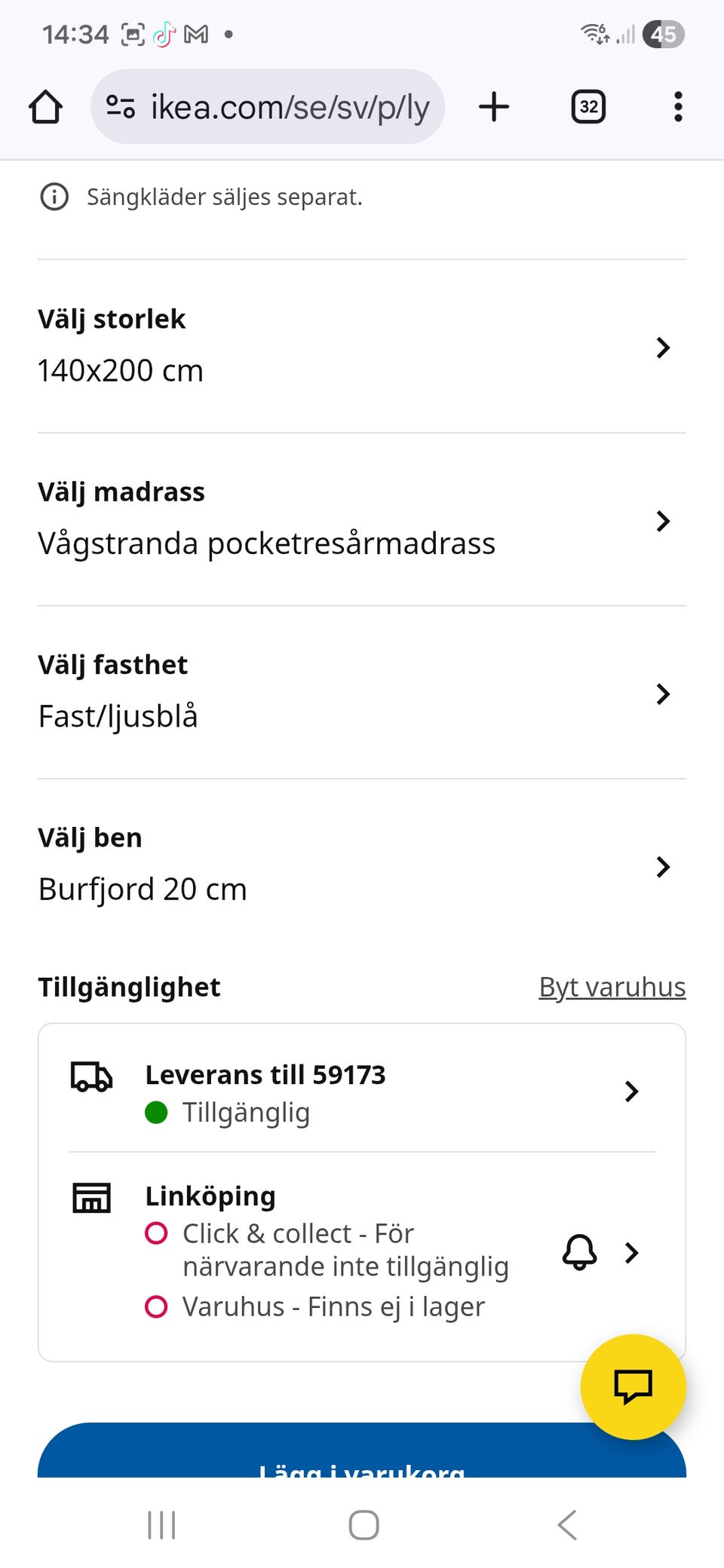Screen dimensions: 724x1568
Task: Show the open tabs switcher
Action: coord(588,107)
